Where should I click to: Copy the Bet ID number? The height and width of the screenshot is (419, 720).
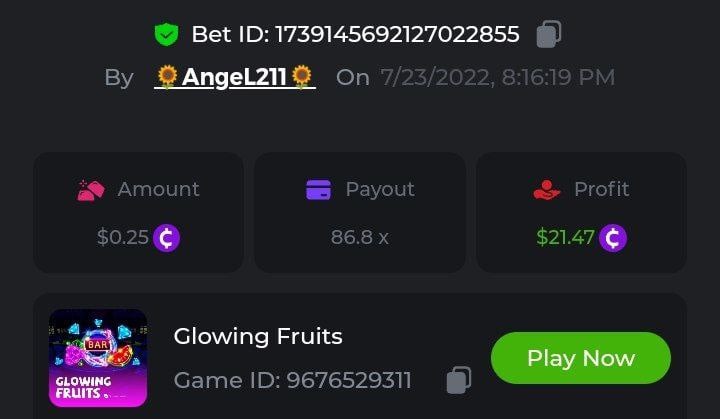tap(548, 34)
